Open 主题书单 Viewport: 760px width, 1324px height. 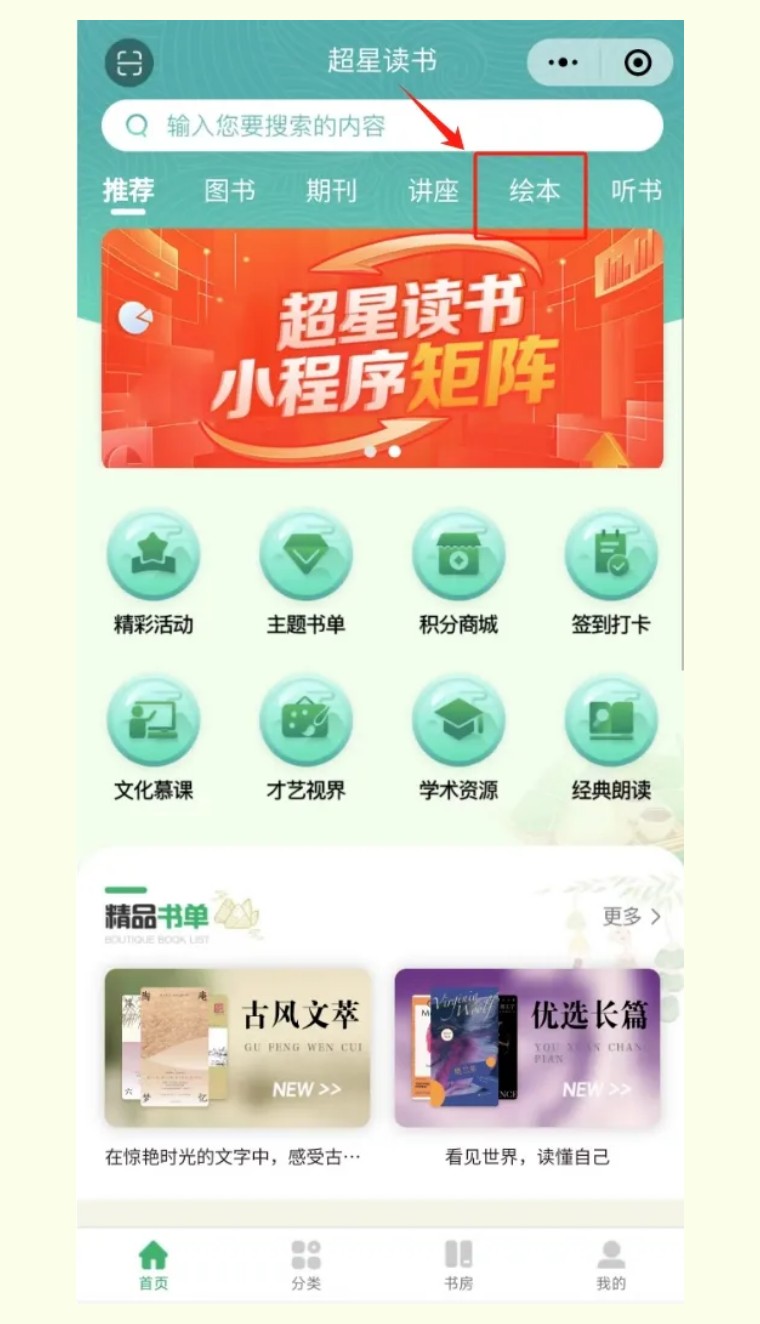(306, 573)
